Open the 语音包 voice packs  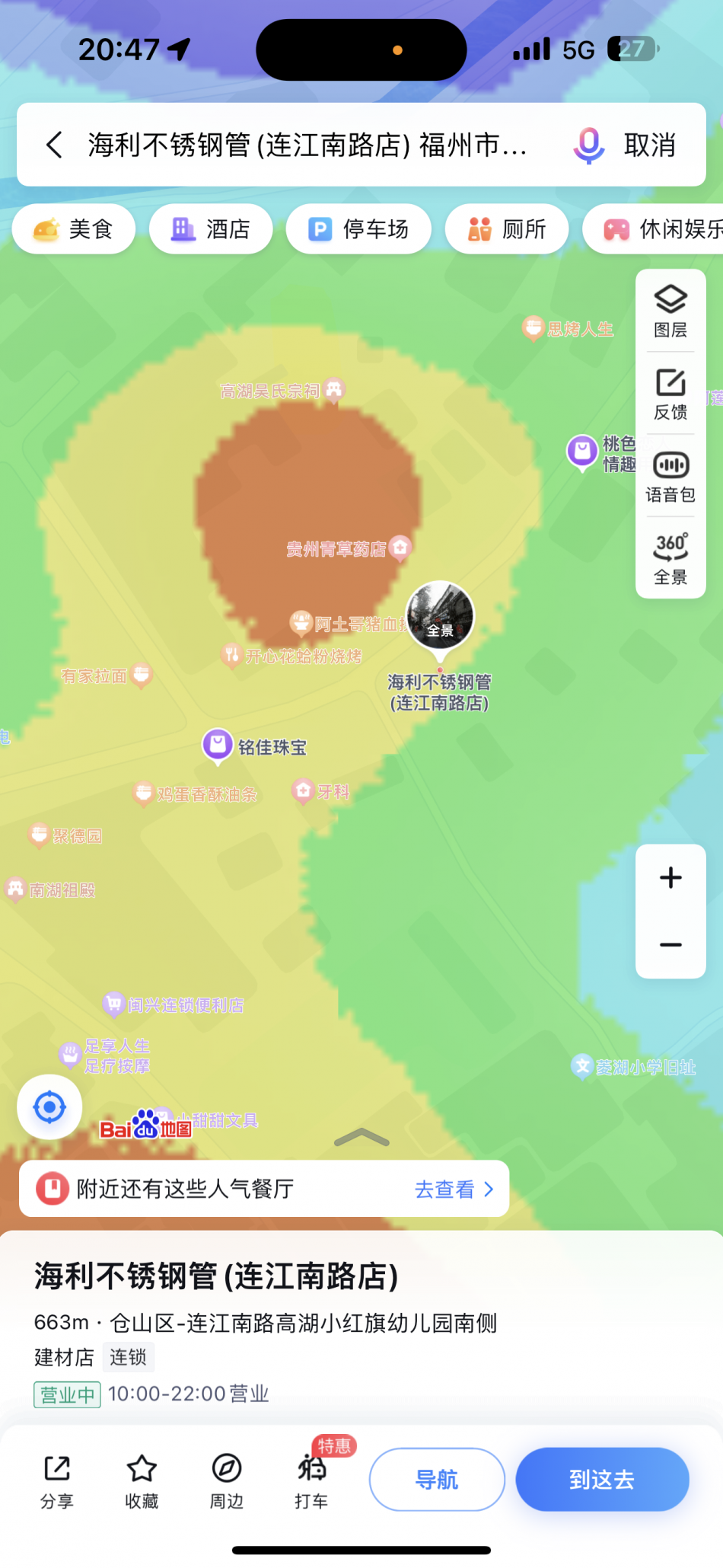670,477
